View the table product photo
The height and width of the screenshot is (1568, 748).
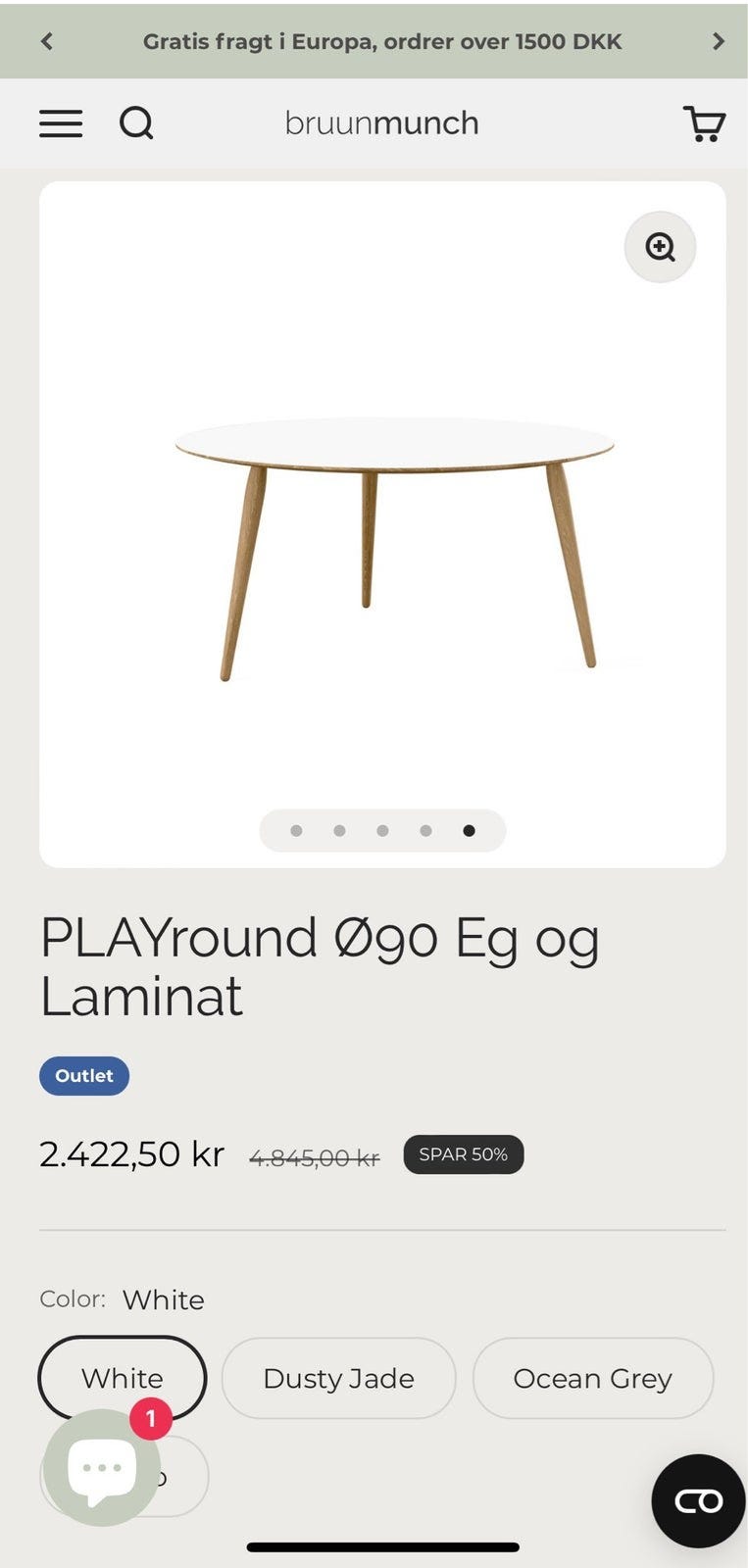pyautogui.click(x=392, y=529)
